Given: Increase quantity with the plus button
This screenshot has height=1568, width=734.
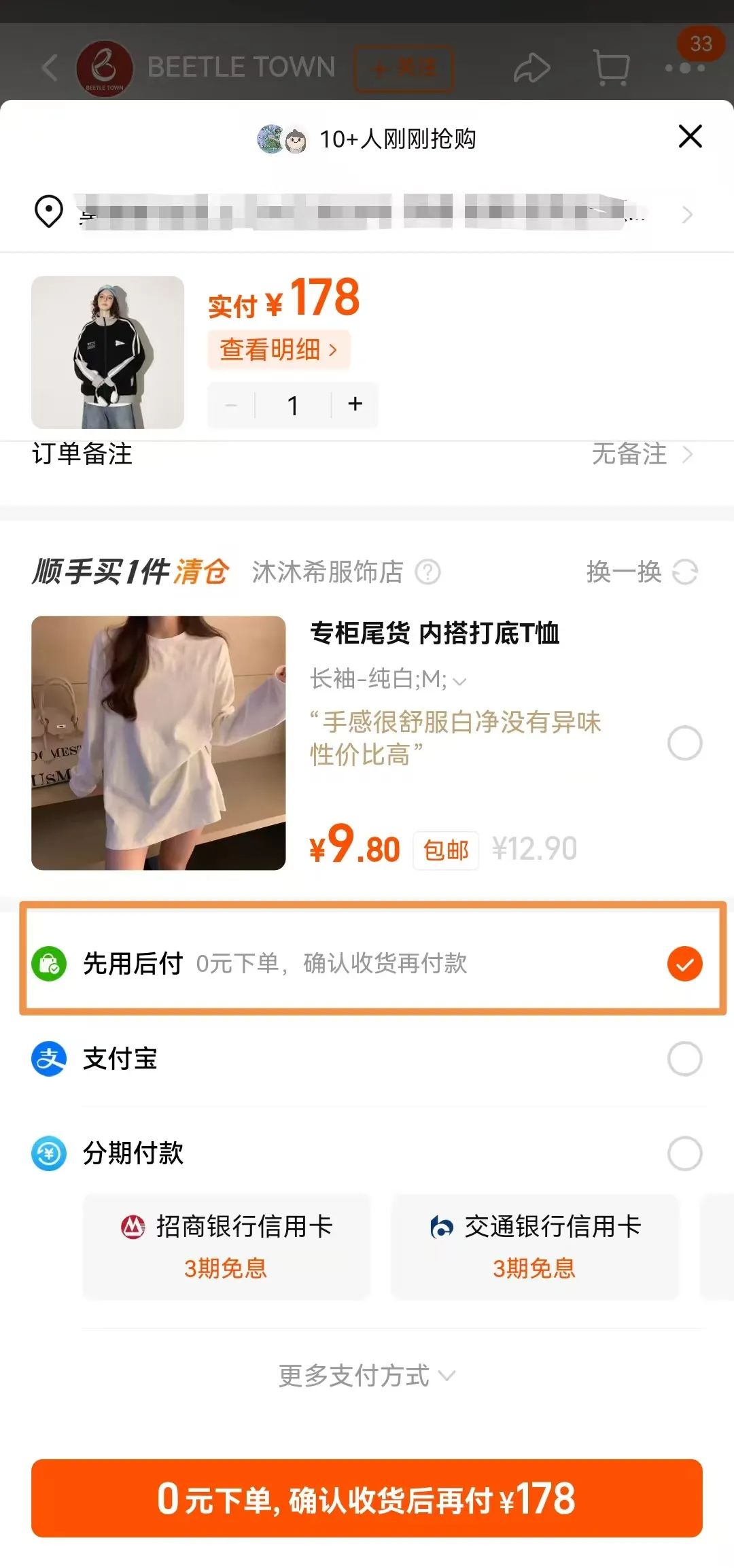Looking at the screenshot, I should pyautogui.click(x=355, y=404).
